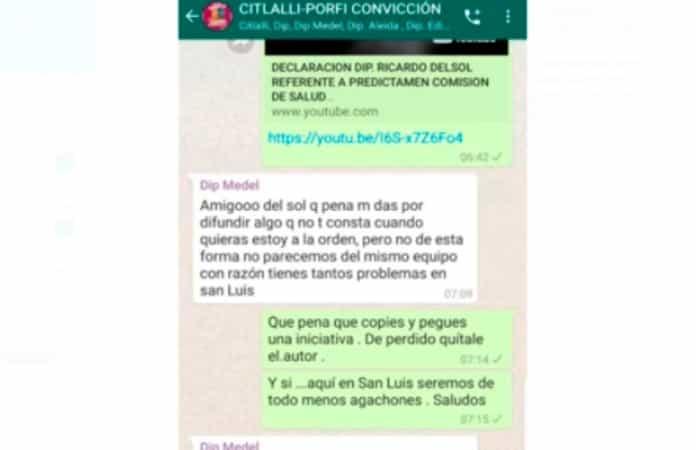This screenshot has width=696, height=450.
Task: Forward the shared YouTube video
Action: click(237, 42)
